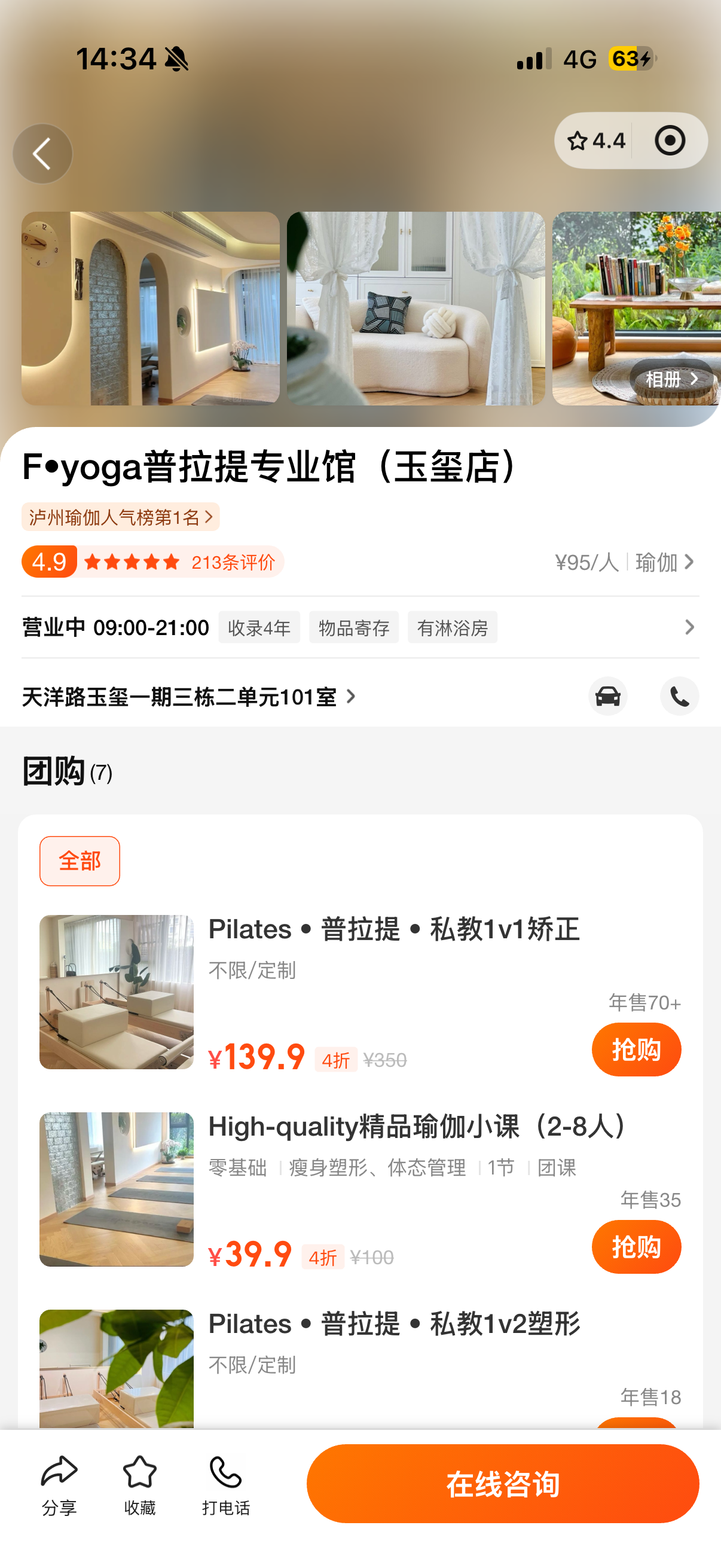Share this studio via 分享
The height and width of the screenshot is (1568, 721).
point(59,1485)
